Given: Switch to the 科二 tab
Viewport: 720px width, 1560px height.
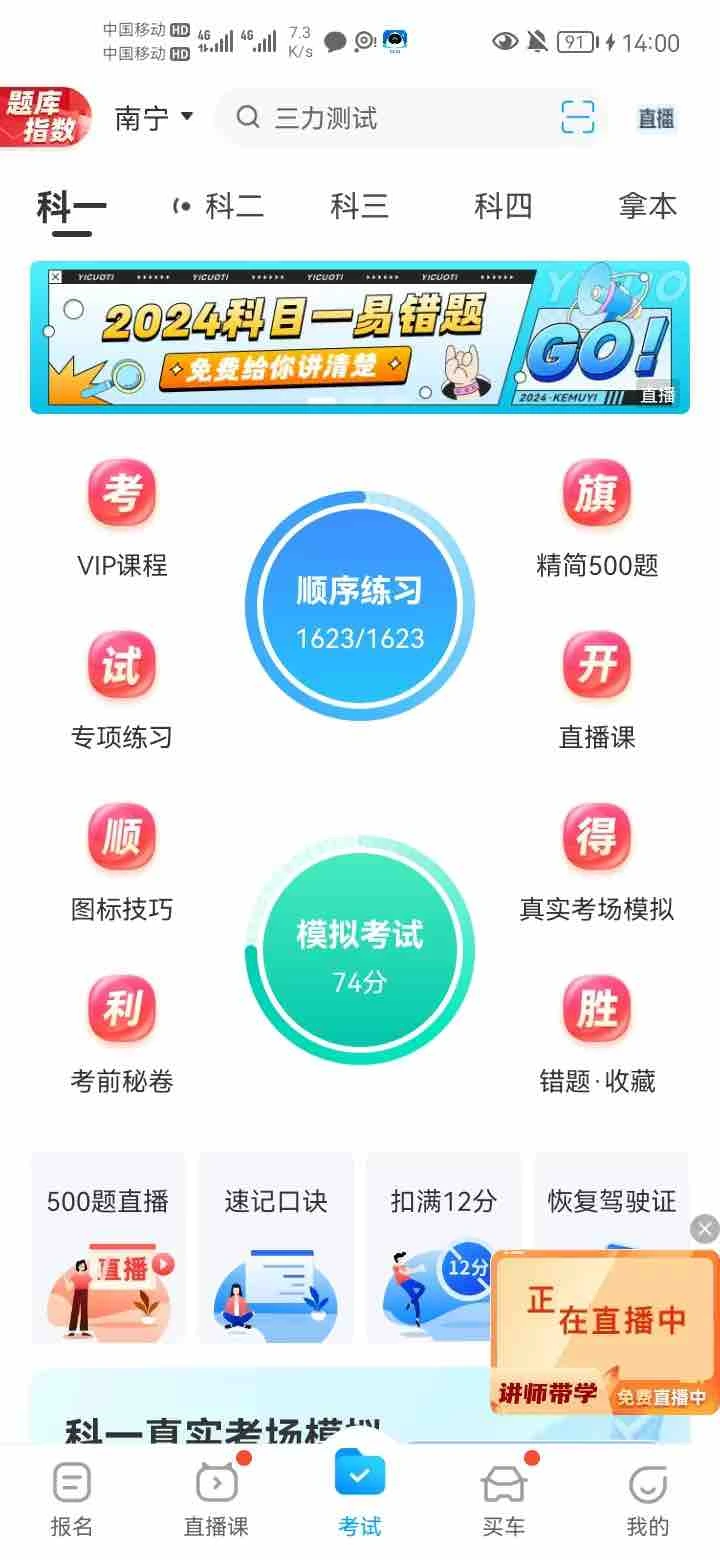Looking at the screenshot, I should 220,207.
